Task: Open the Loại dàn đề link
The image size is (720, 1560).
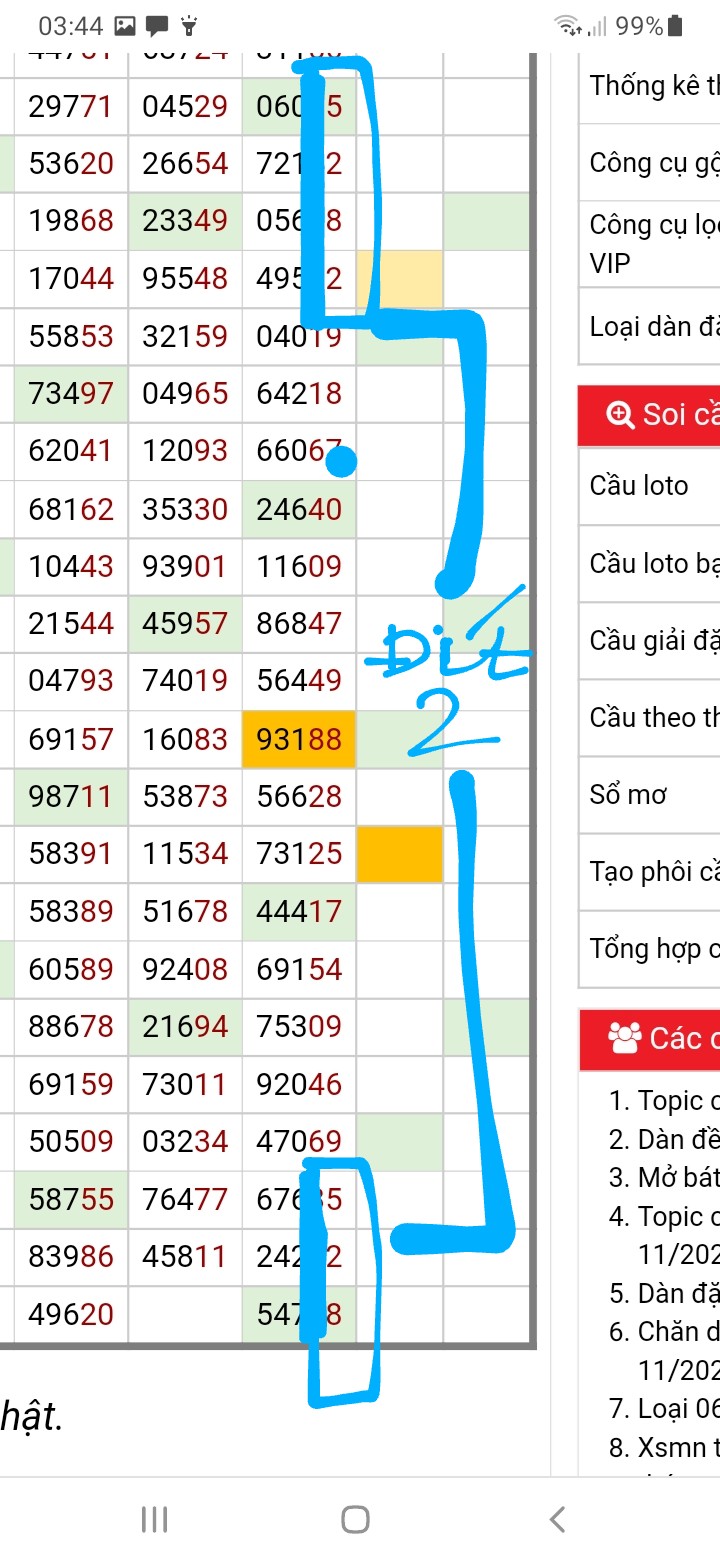Action: click(655, 326)
